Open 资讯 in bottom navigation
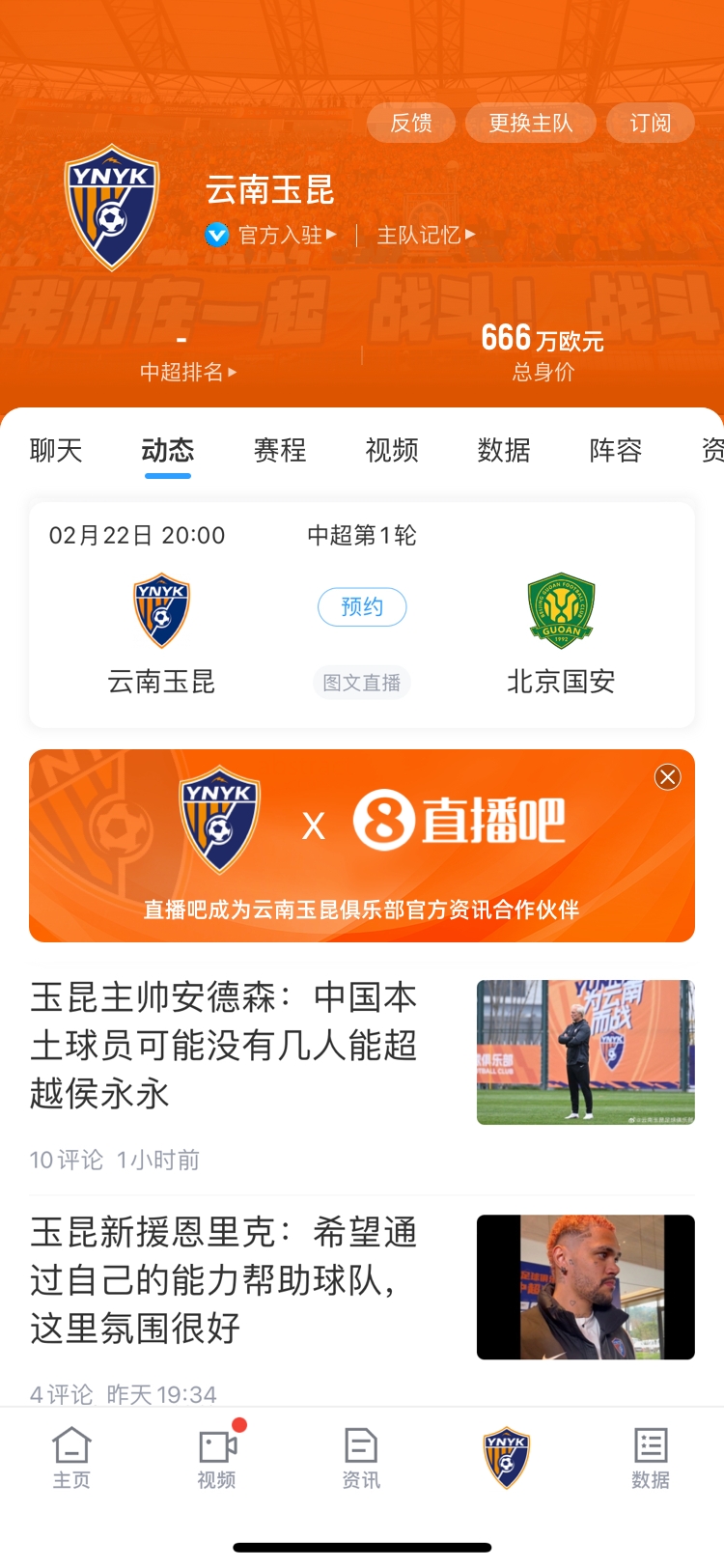The height and width of the screenshot is (1568, 724). coord(361,1458)
